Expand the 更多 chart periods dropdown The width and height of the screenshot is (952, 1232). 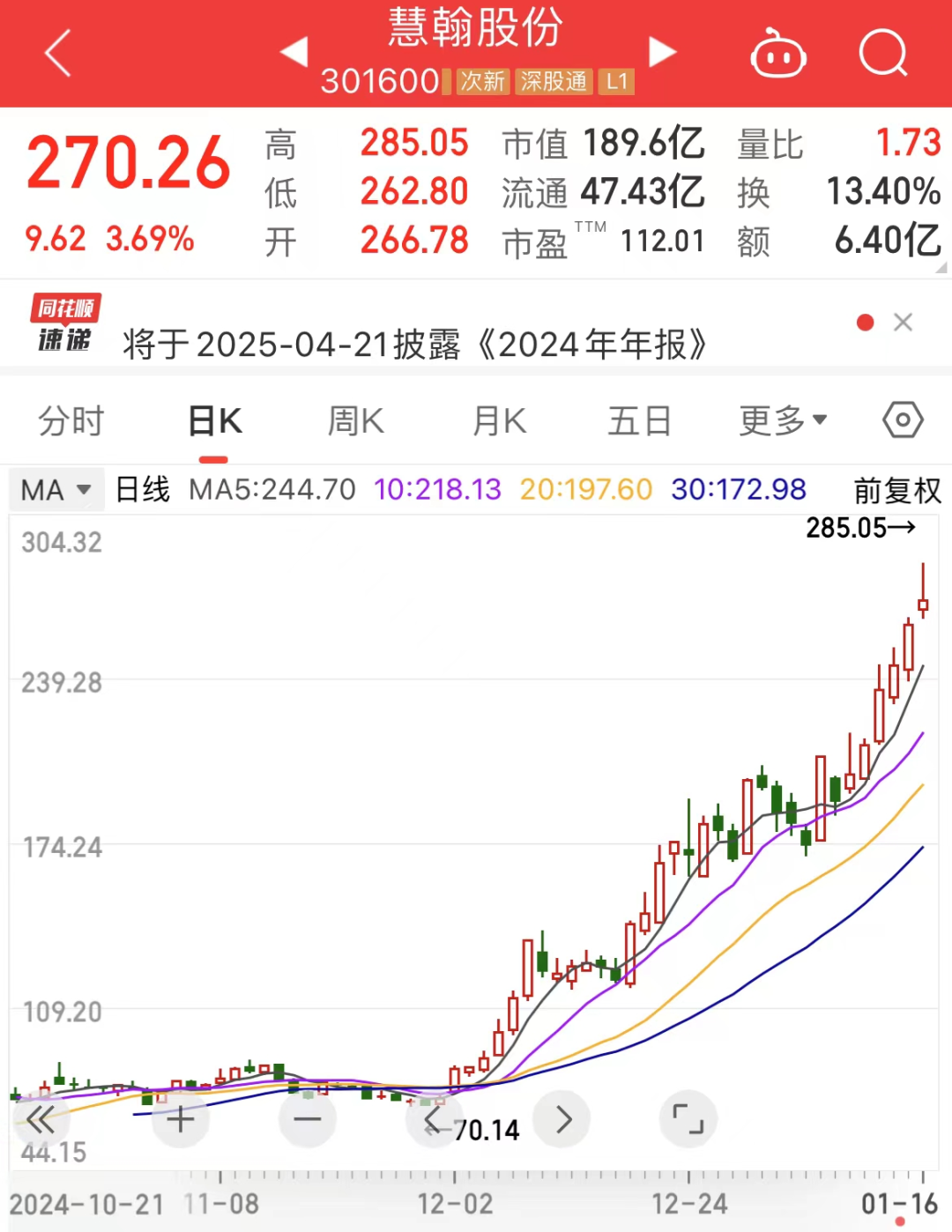tap(783, 421)
